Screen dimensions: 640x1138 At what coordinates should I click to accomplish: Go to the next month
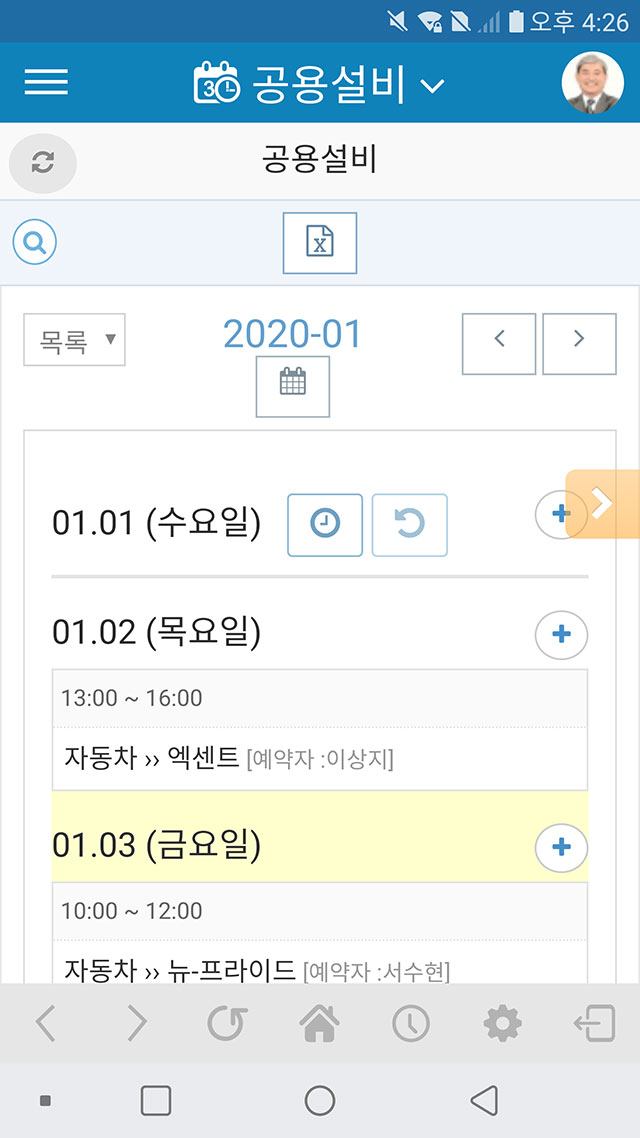579,344
